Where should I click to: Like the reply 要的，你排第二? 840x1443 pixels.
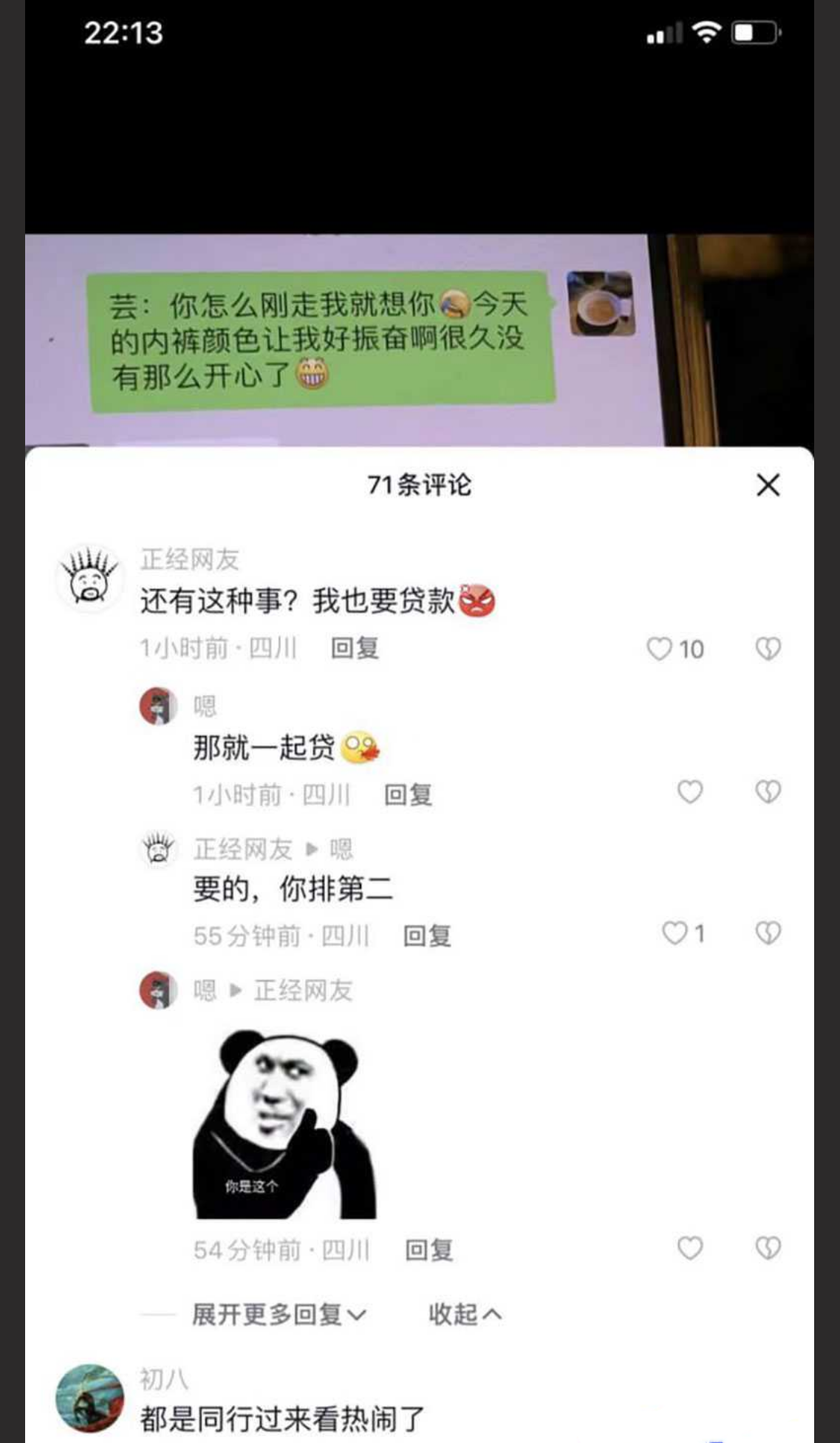[x=675, y=934]
